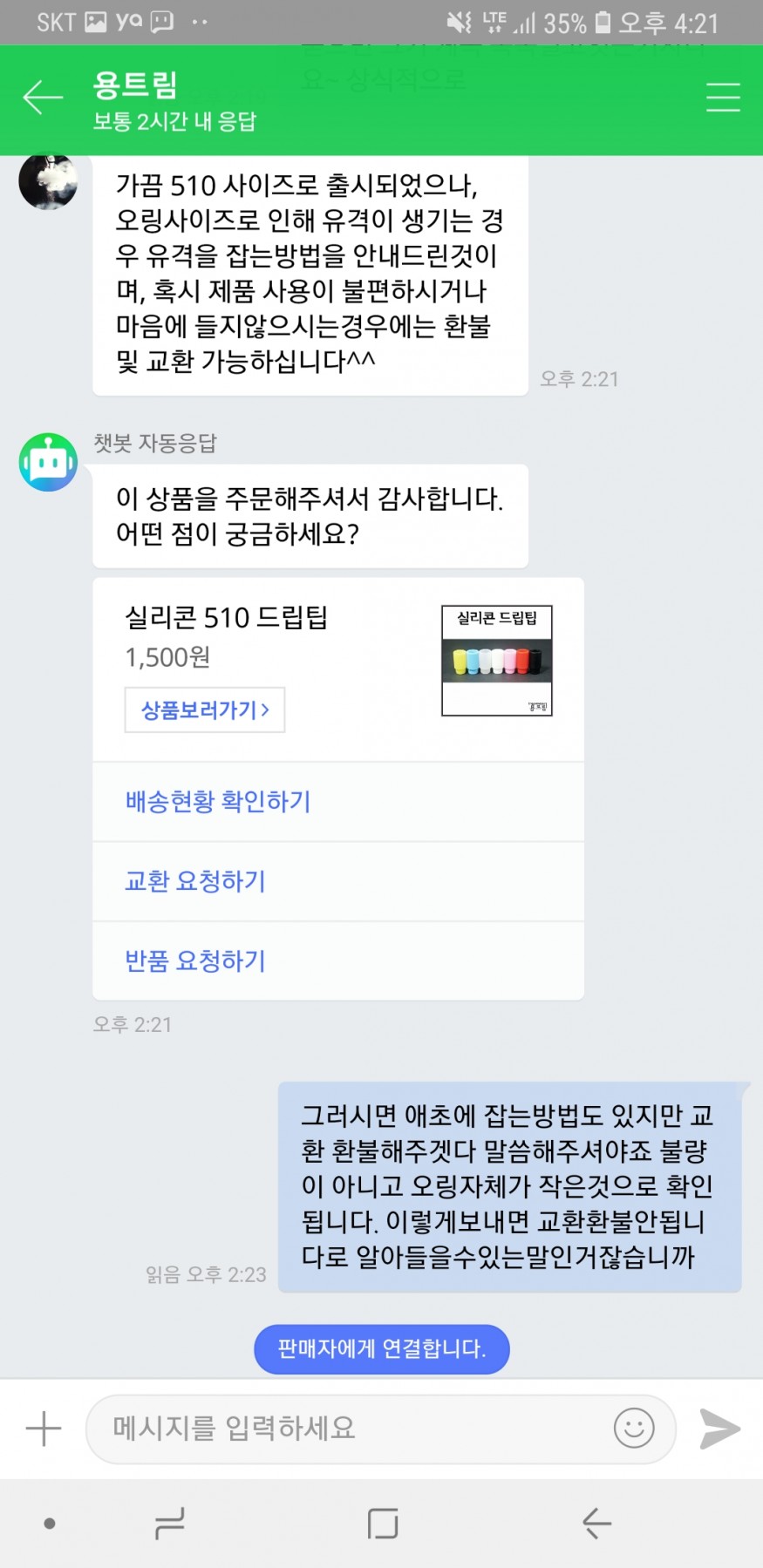
Task: Open recent apps from the navigation bar
Action: pyautogui.click(x=169, y=1523)
